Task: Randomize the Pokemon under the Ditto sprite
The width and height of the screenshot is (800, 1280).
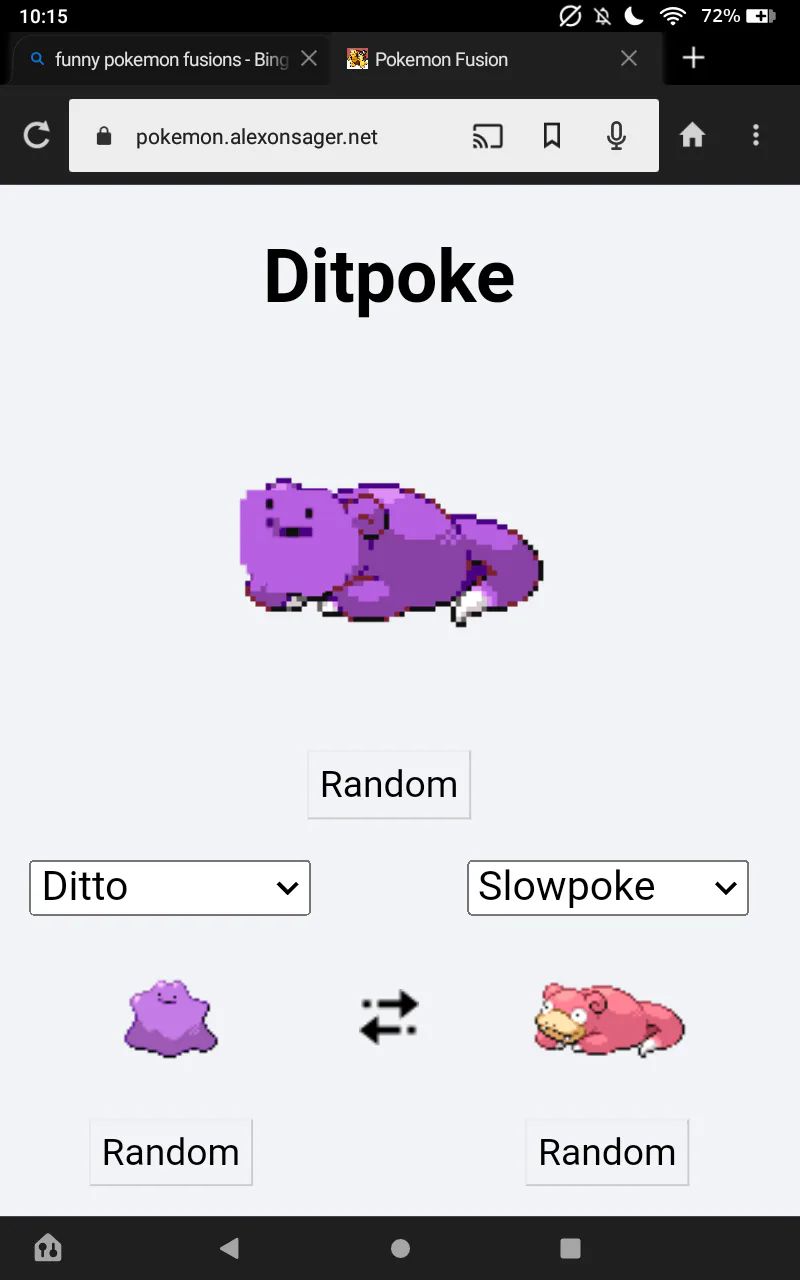Action: click(x=171, y=1153)
